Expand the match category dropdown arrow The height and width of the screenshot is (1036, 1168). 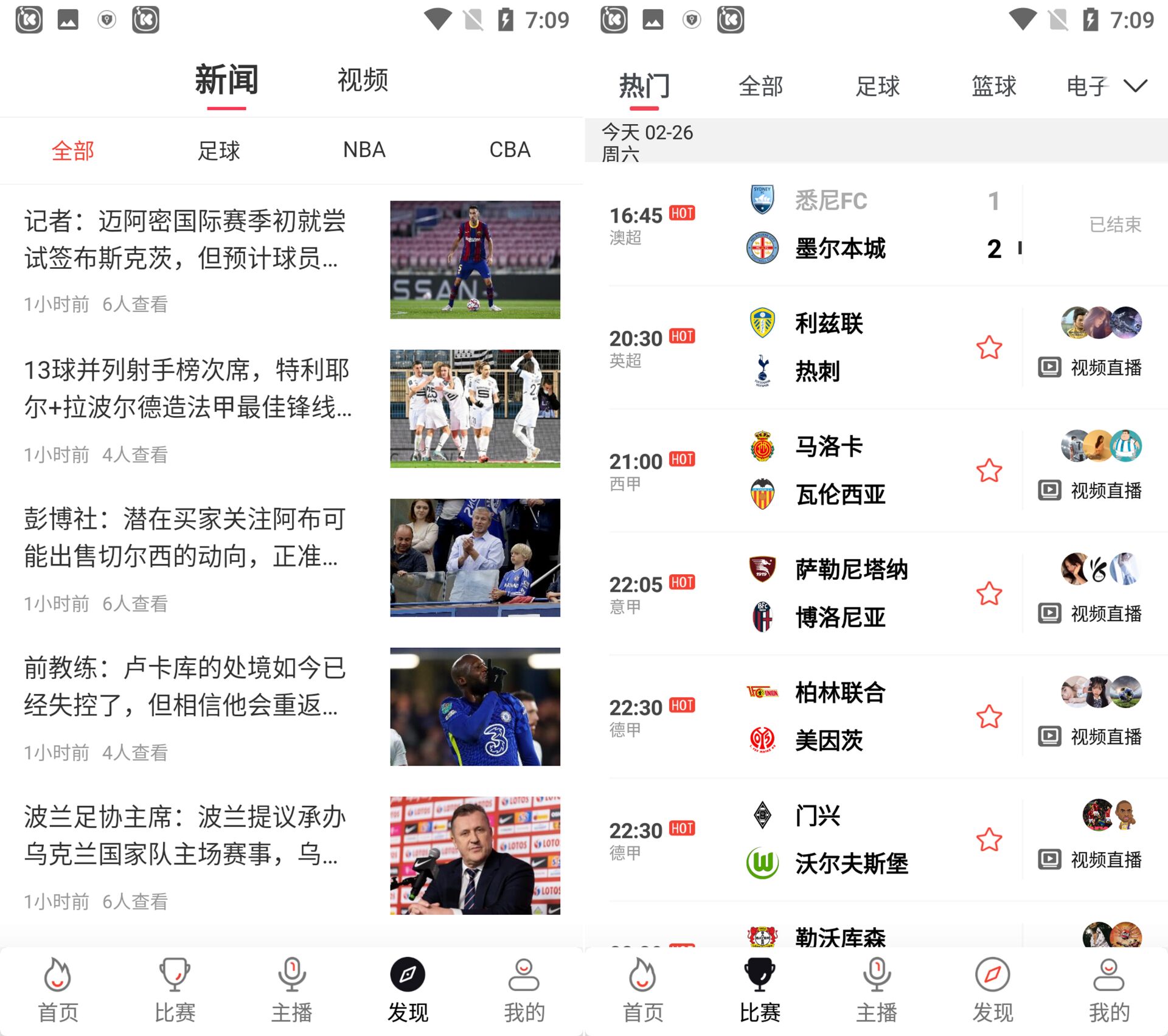(1135, 86)
